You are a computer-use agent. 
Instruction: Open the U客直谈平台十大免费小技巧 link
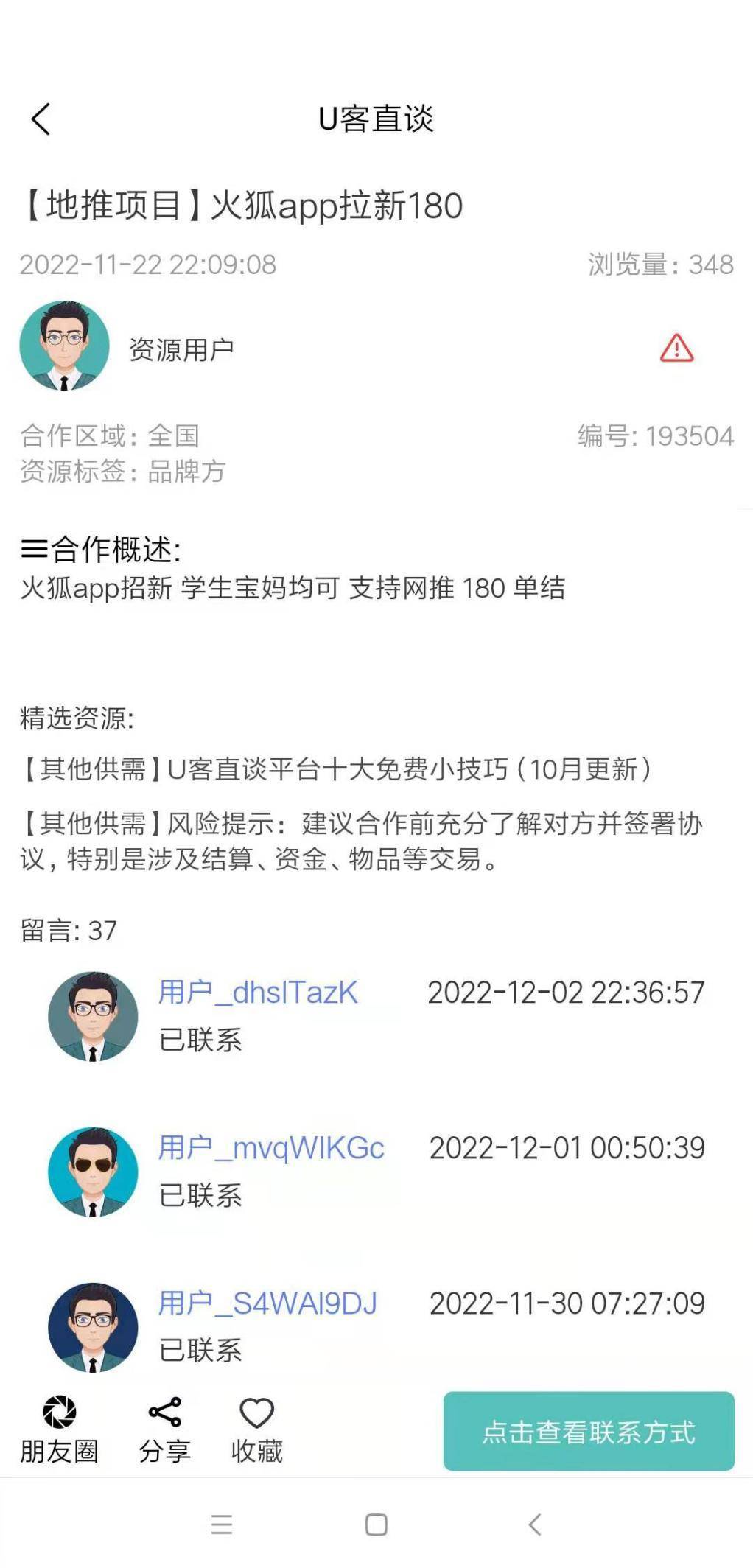pyautogui.click(x=336, y=769)
